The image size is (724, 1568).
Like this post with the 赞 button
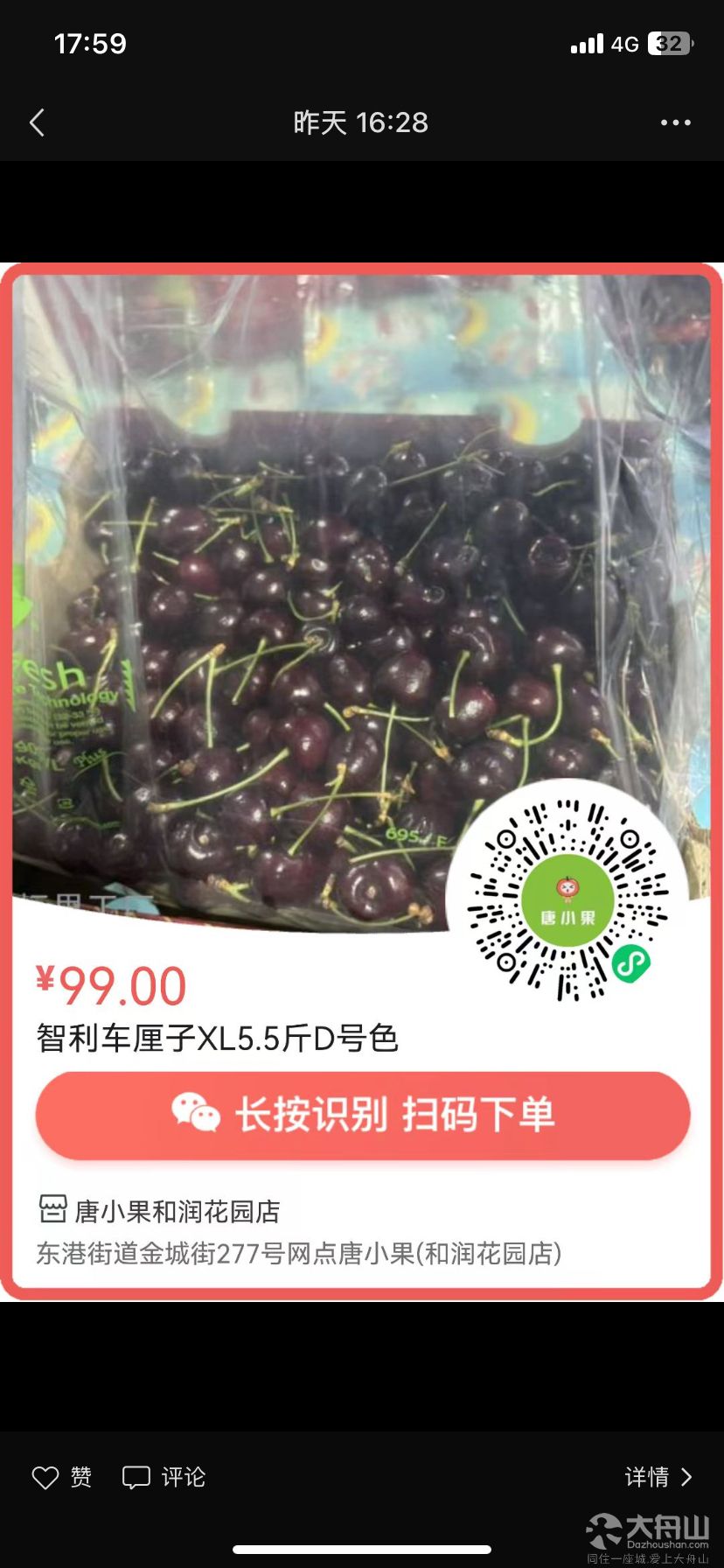pyautogui.click(x=61, y=1477)
